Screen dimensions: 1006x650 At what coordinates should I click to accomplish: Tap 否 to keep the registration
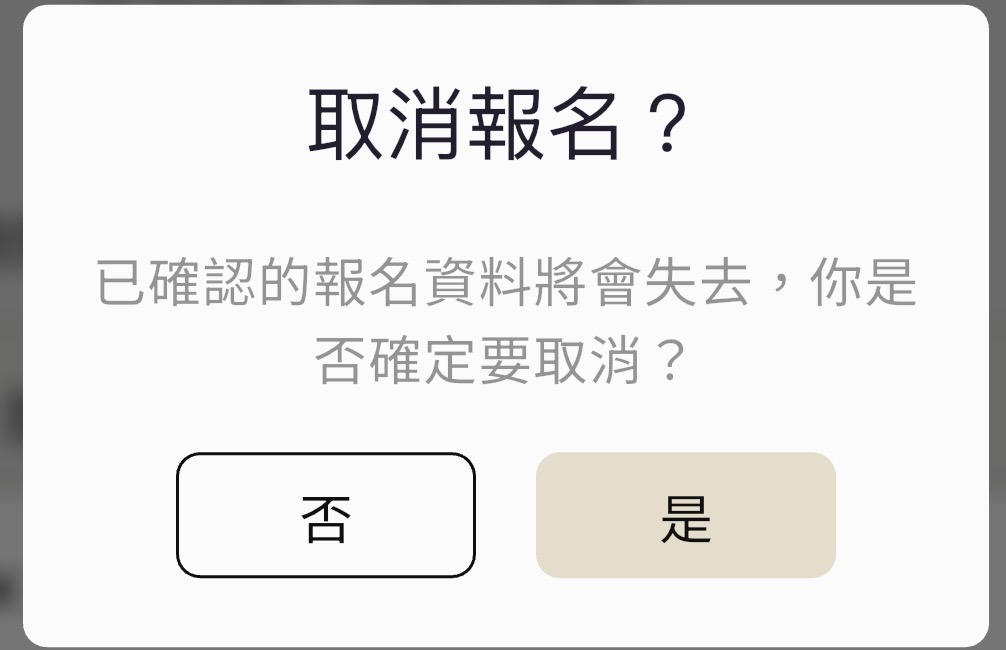[x=325, y=515]
